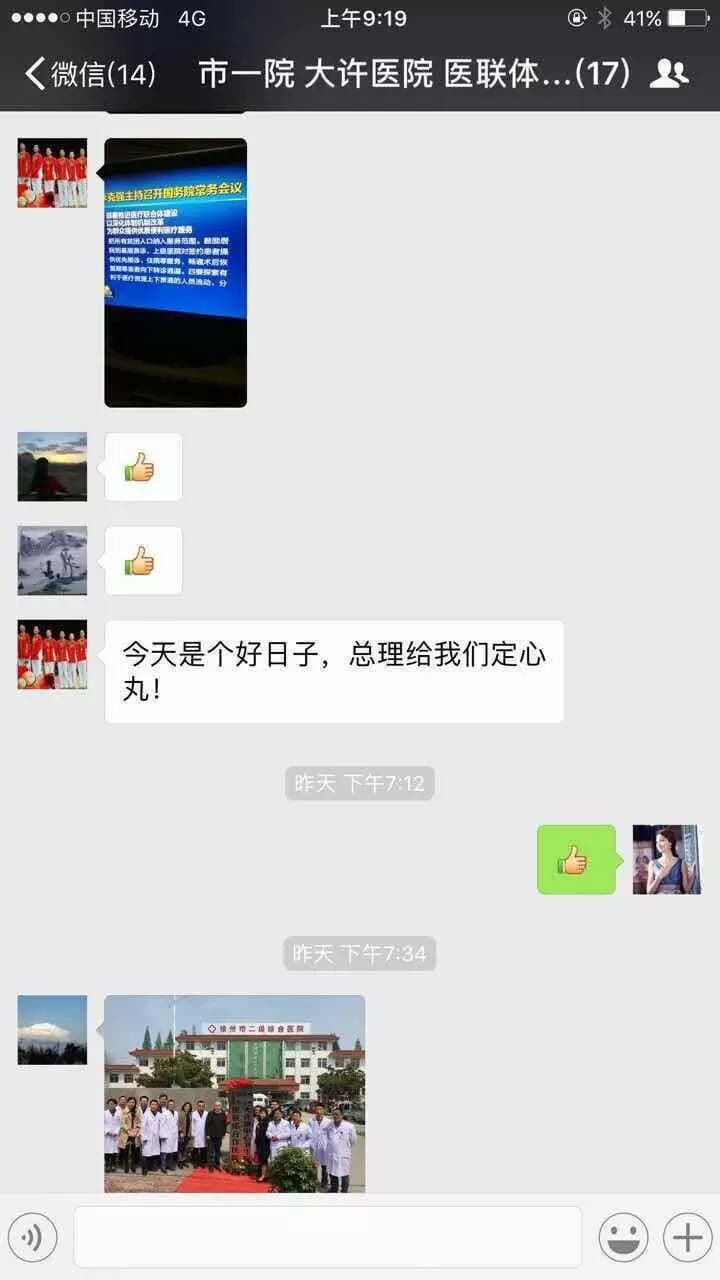
Task: Open the hospital group photo message
Action: (x=234, y=1092)
